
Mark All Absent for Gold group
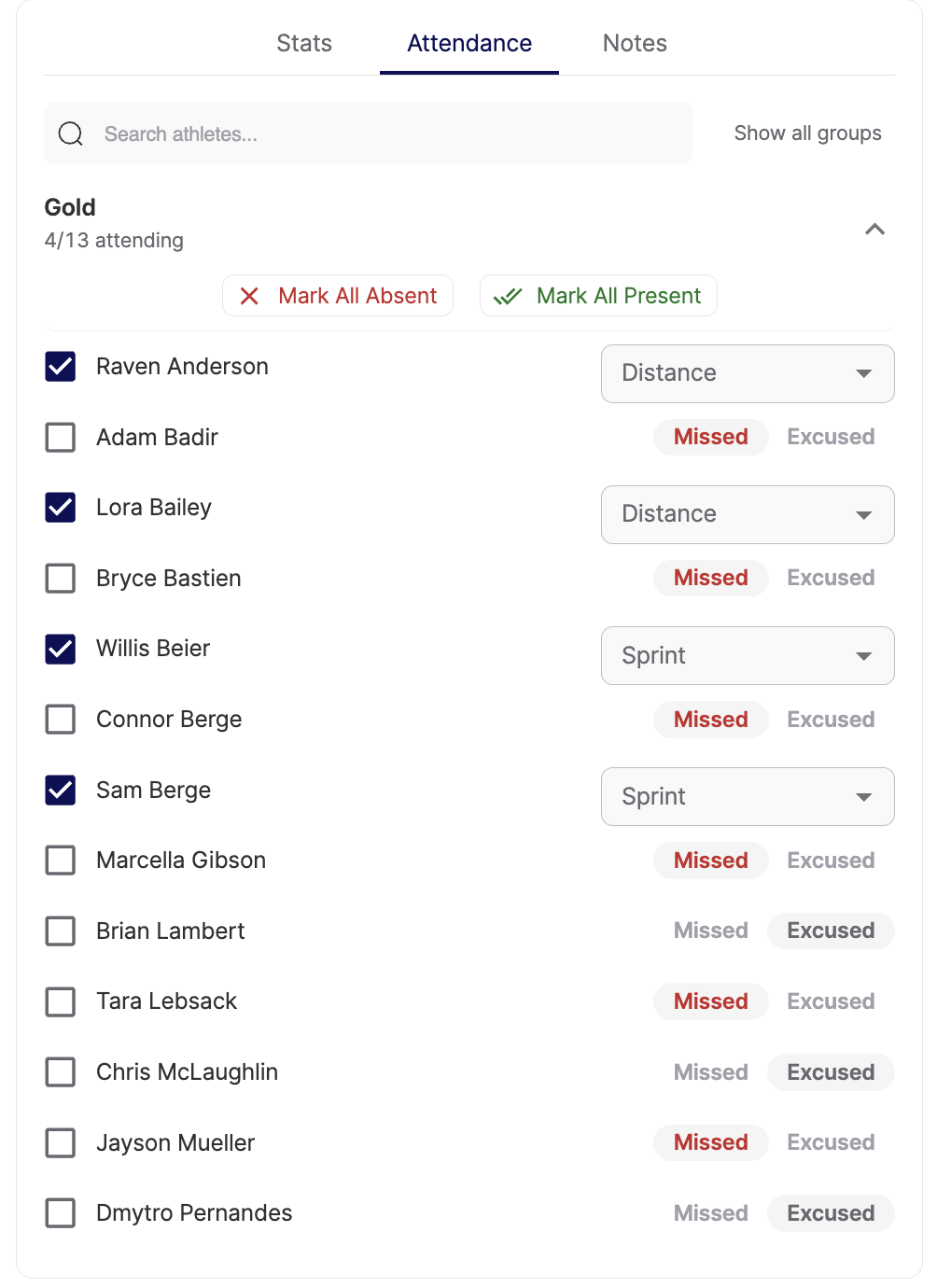[338, 296]
